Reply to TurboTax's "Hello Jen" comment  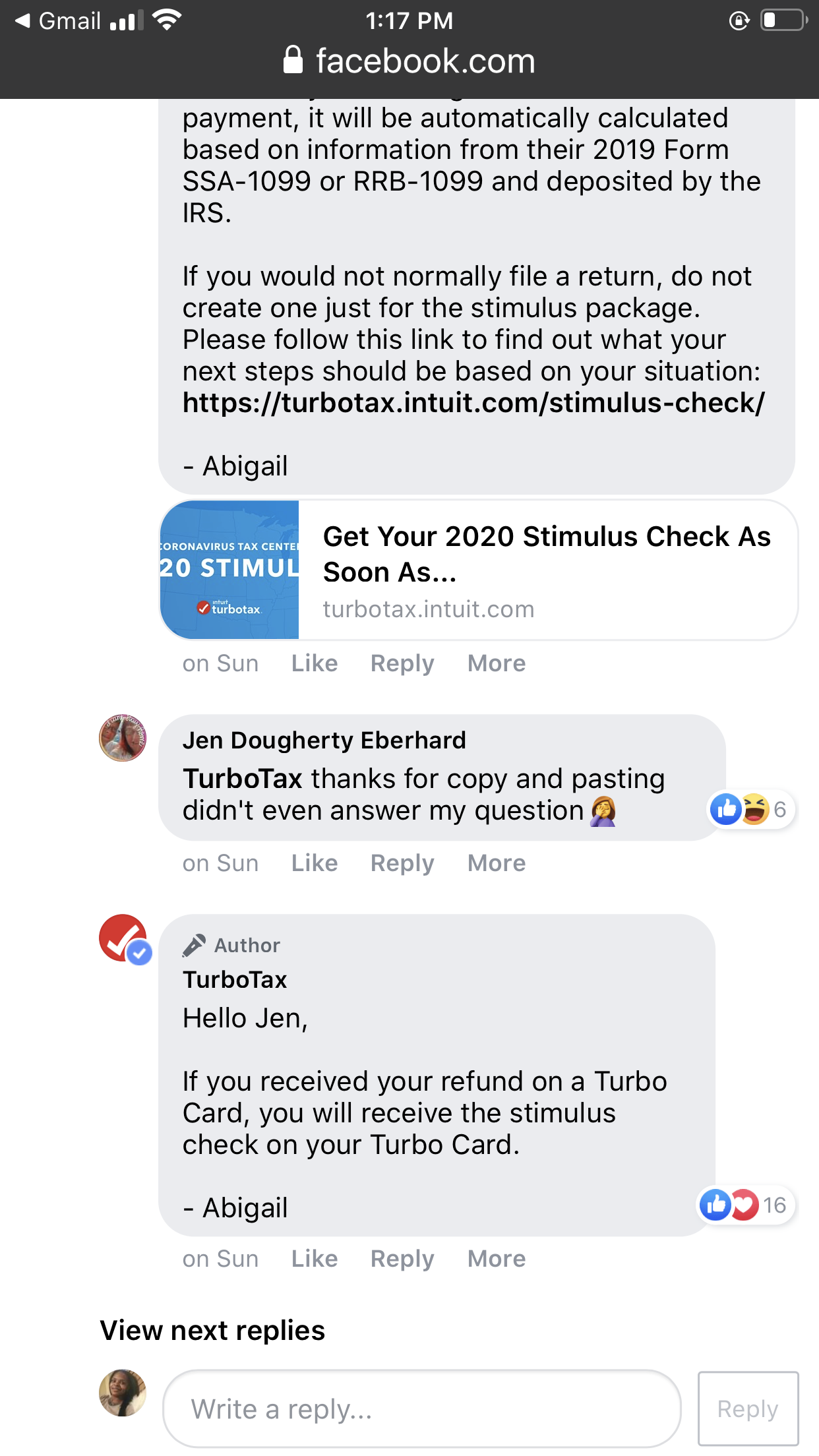coord(402,1259)
